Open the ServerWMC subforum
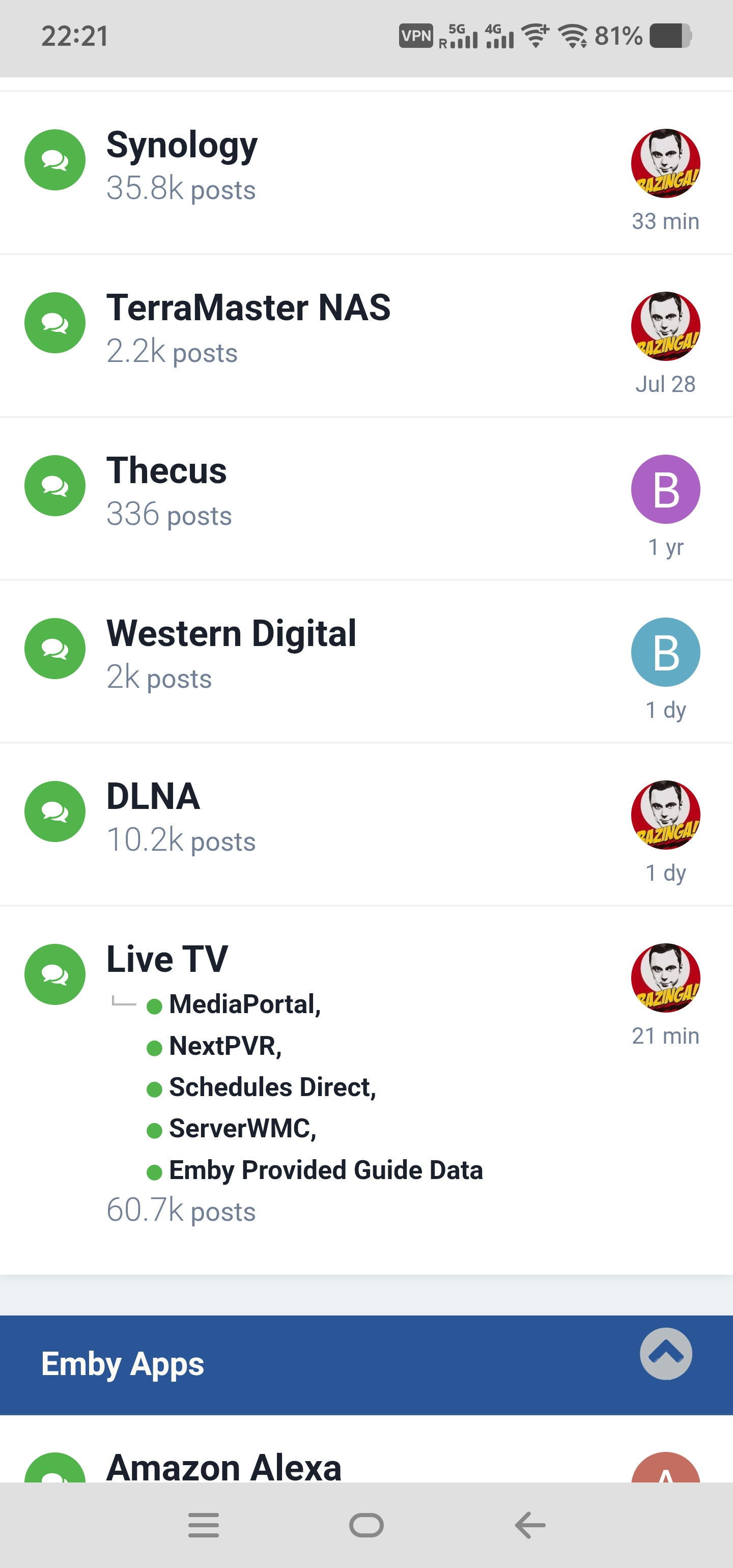The width and height of the screenshot is (733, 1568). [242, 1129]
